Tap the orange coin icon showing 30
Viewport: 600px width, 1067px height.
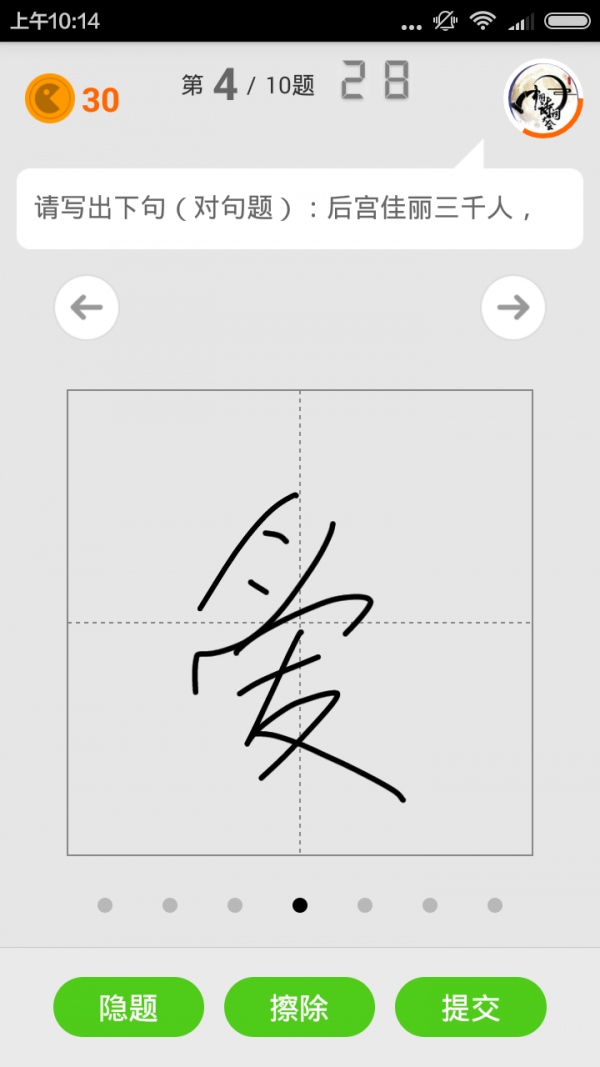[x=49, y=99]
